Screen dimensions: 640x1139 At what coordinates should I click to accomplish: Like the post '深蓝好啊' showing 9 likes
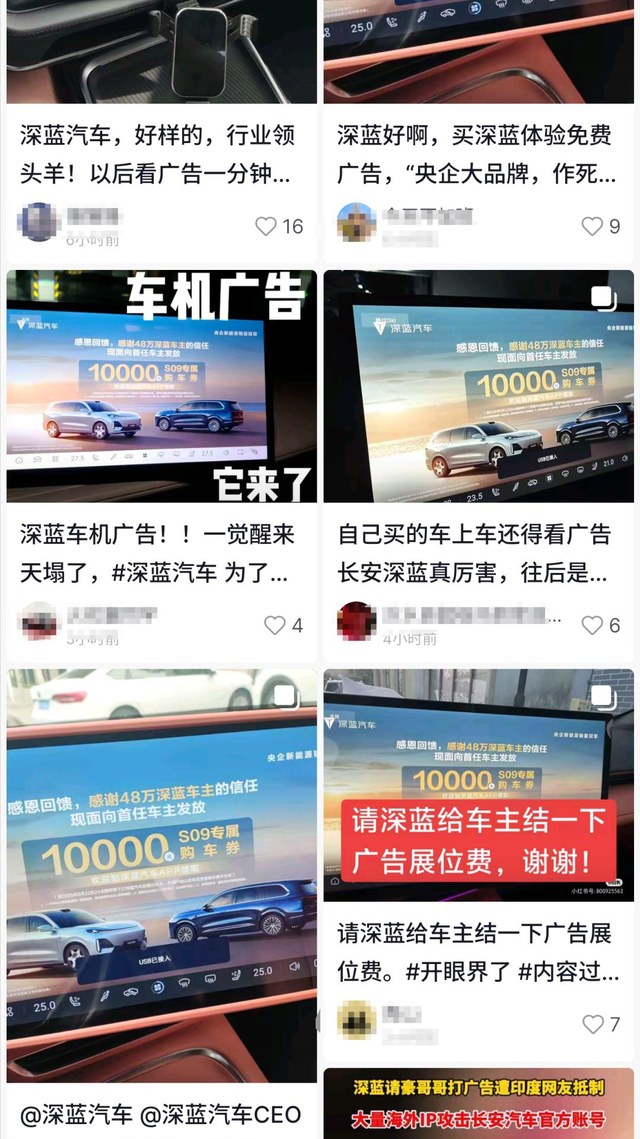[x=592, y=226]
